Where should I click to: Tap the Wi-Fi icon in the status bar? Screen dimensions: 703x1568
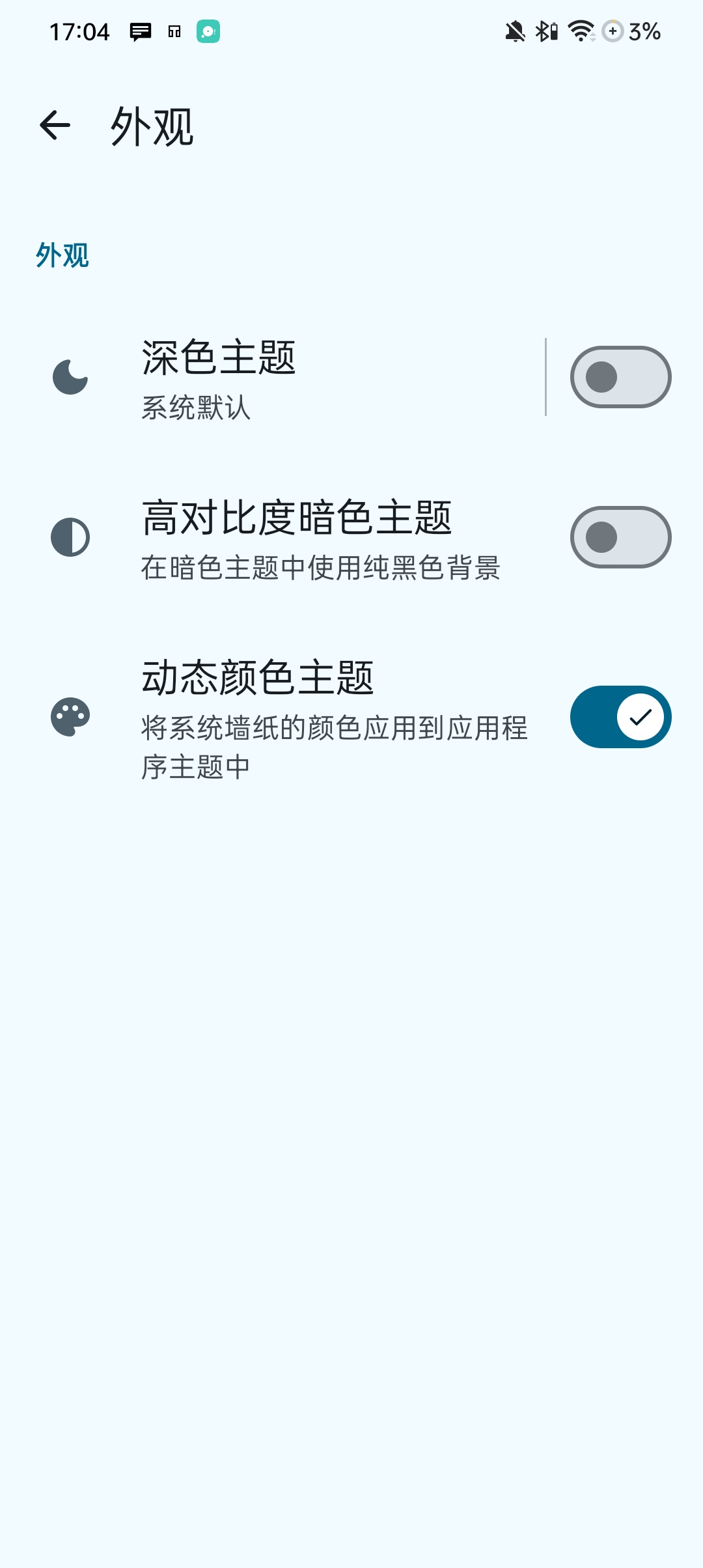580,31
